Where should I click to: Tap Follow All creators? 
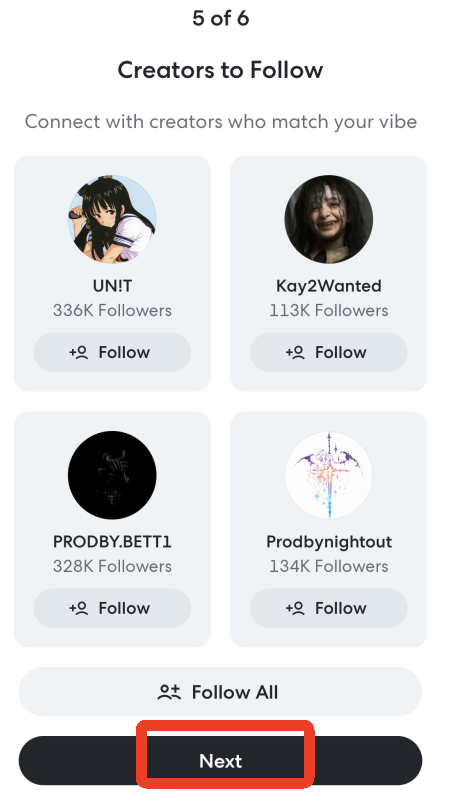(x=220, y=692)
